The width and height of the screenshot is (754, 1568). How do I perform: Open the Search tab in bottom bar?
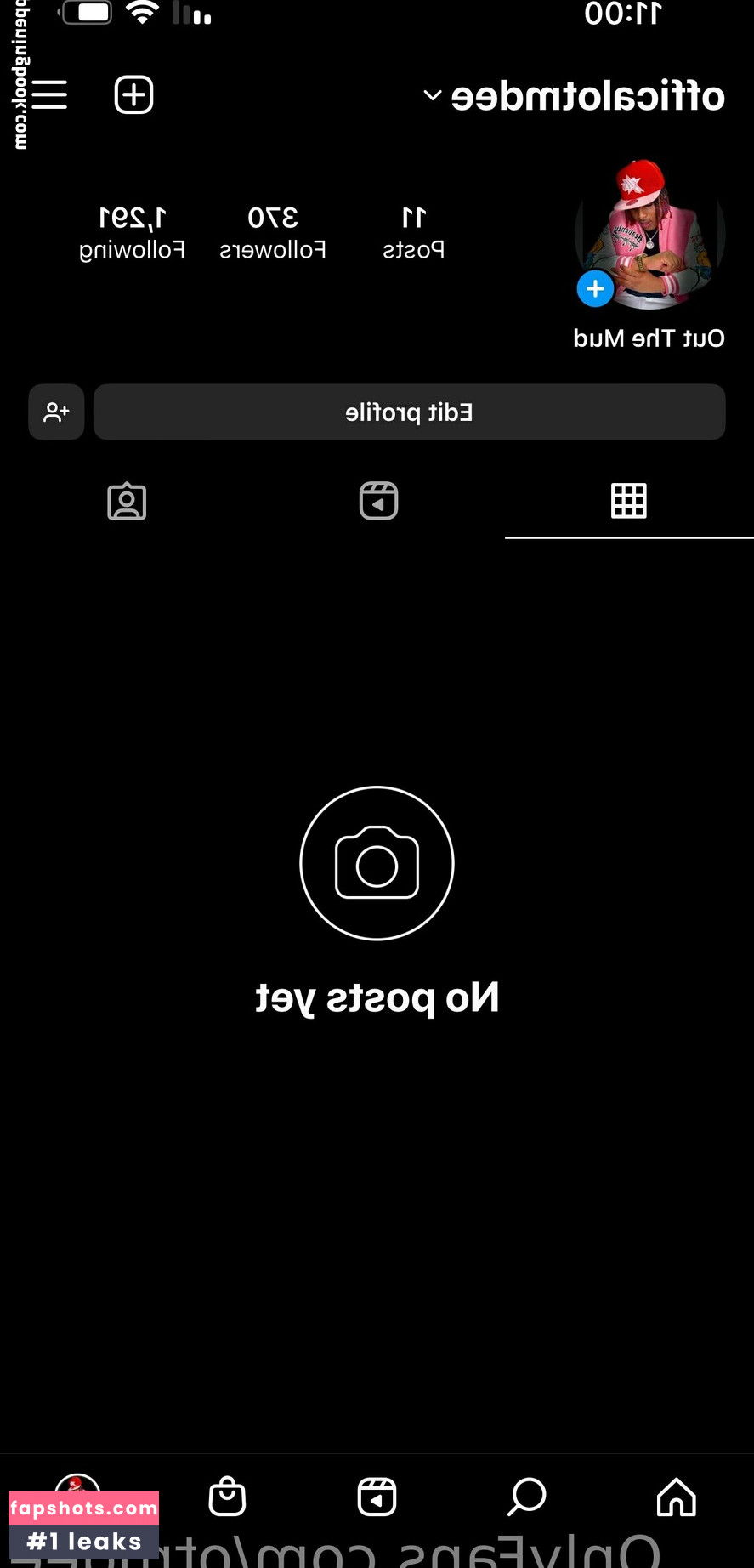pyautogui.click(x=526, y=1497)
